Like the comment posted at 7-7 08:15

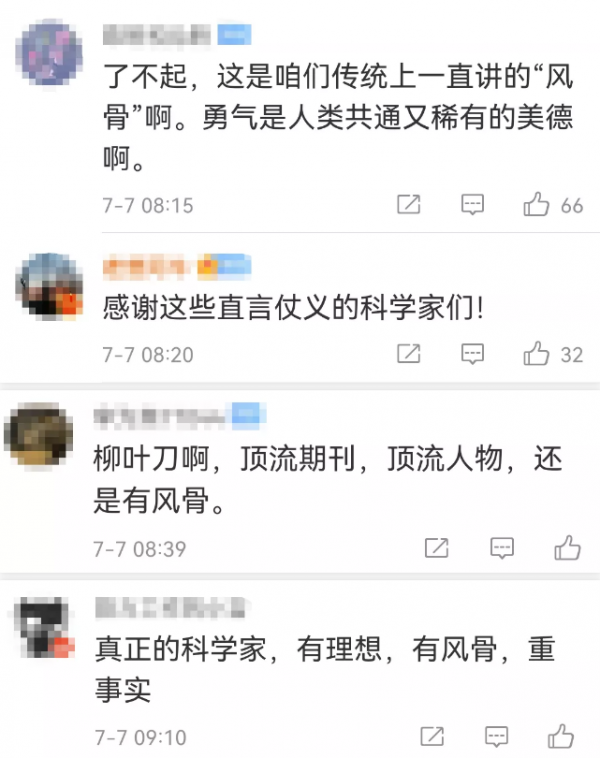click(x=537, y=205)
